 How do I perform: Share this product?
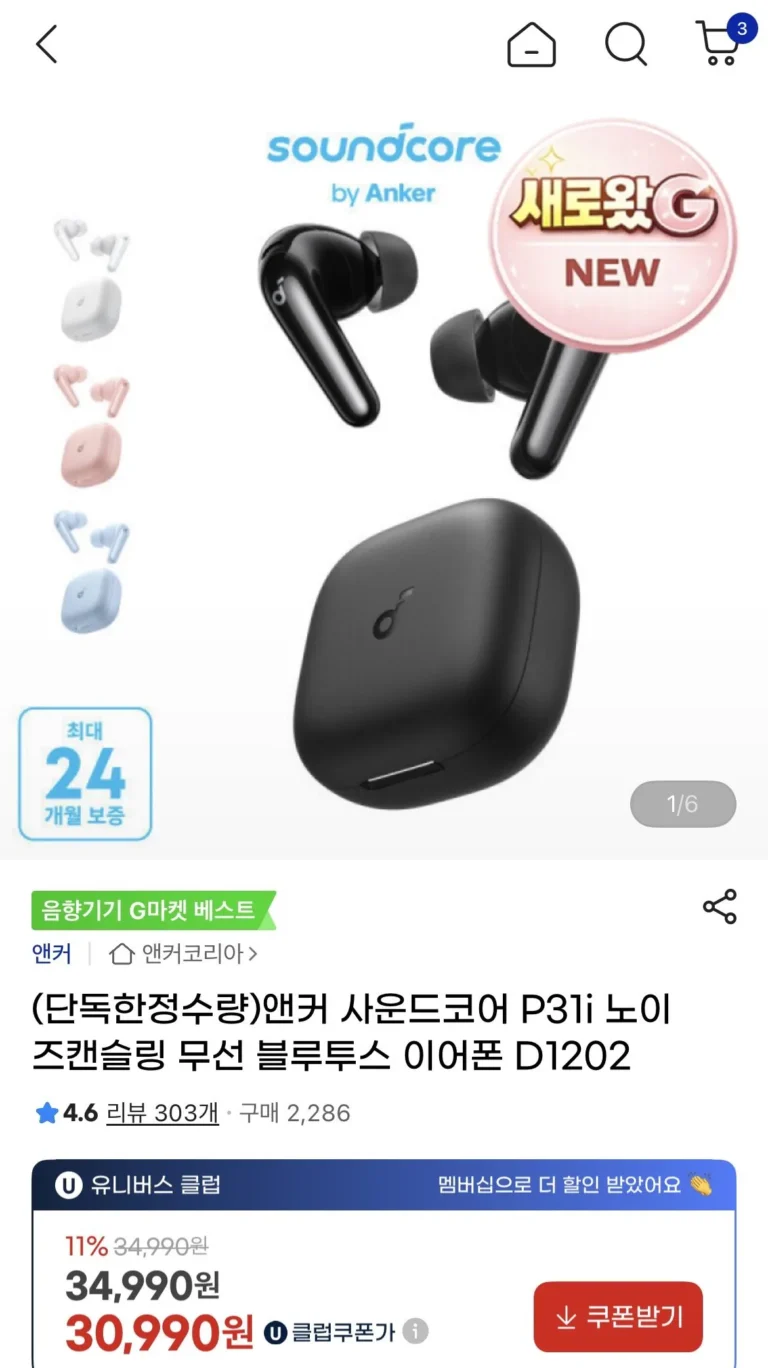(x=719, y=906)
